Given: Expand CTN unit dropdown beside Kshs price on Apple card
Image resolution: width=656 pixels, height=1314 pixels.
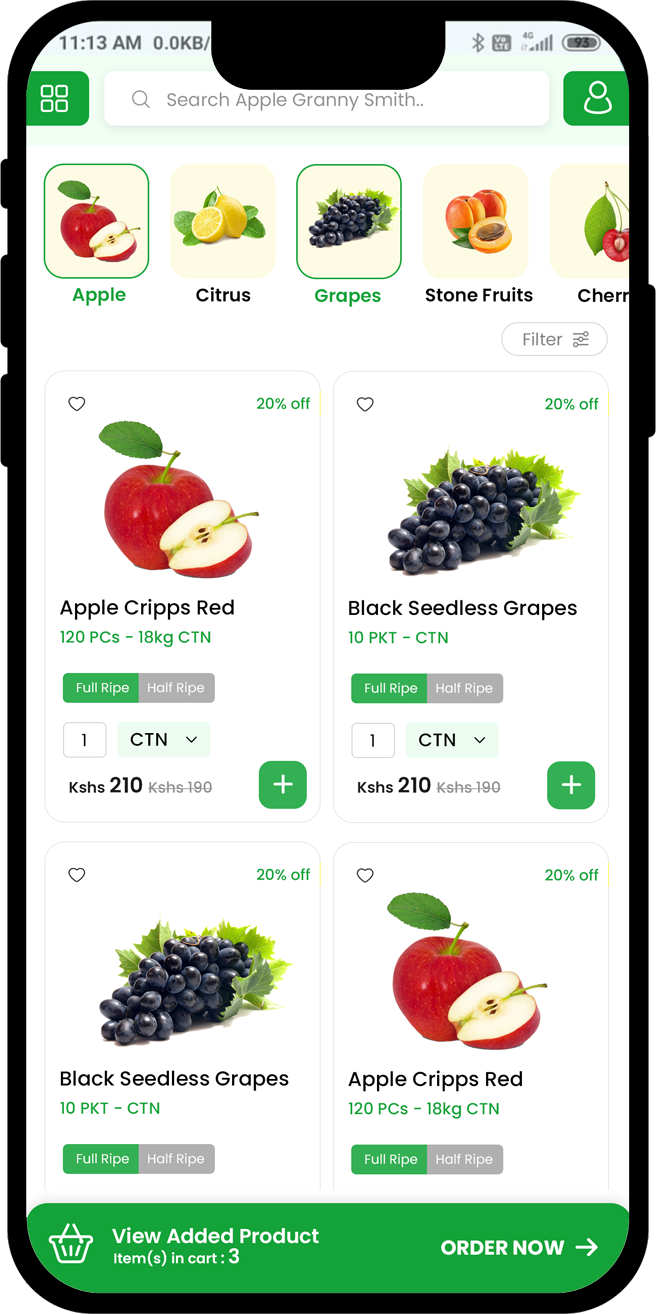Looking at the screenshot, I should [x=164, y=740].
